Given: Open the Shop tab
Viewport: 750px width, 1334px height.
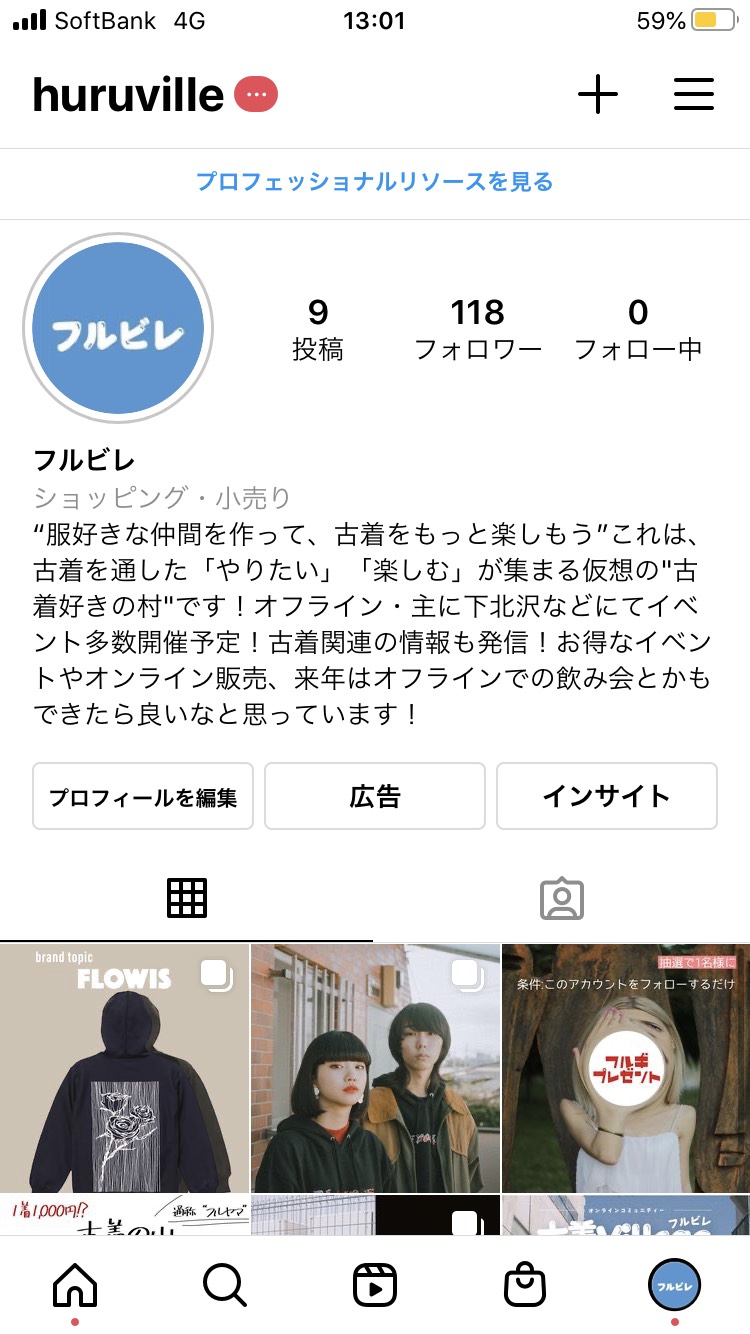Looking at the screenshot, I should (525, 1285).
